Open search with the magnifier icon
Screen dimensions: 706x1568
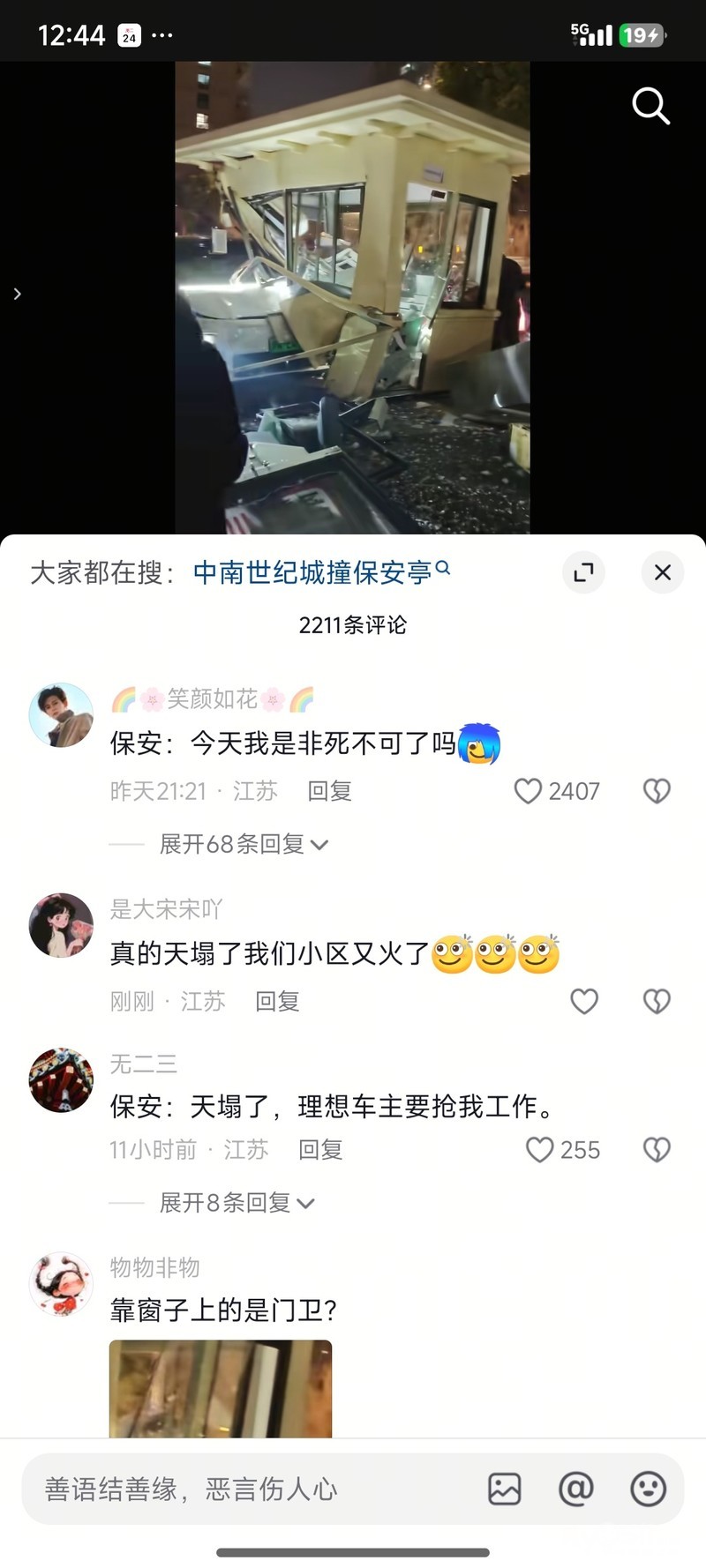click(650, 107)
